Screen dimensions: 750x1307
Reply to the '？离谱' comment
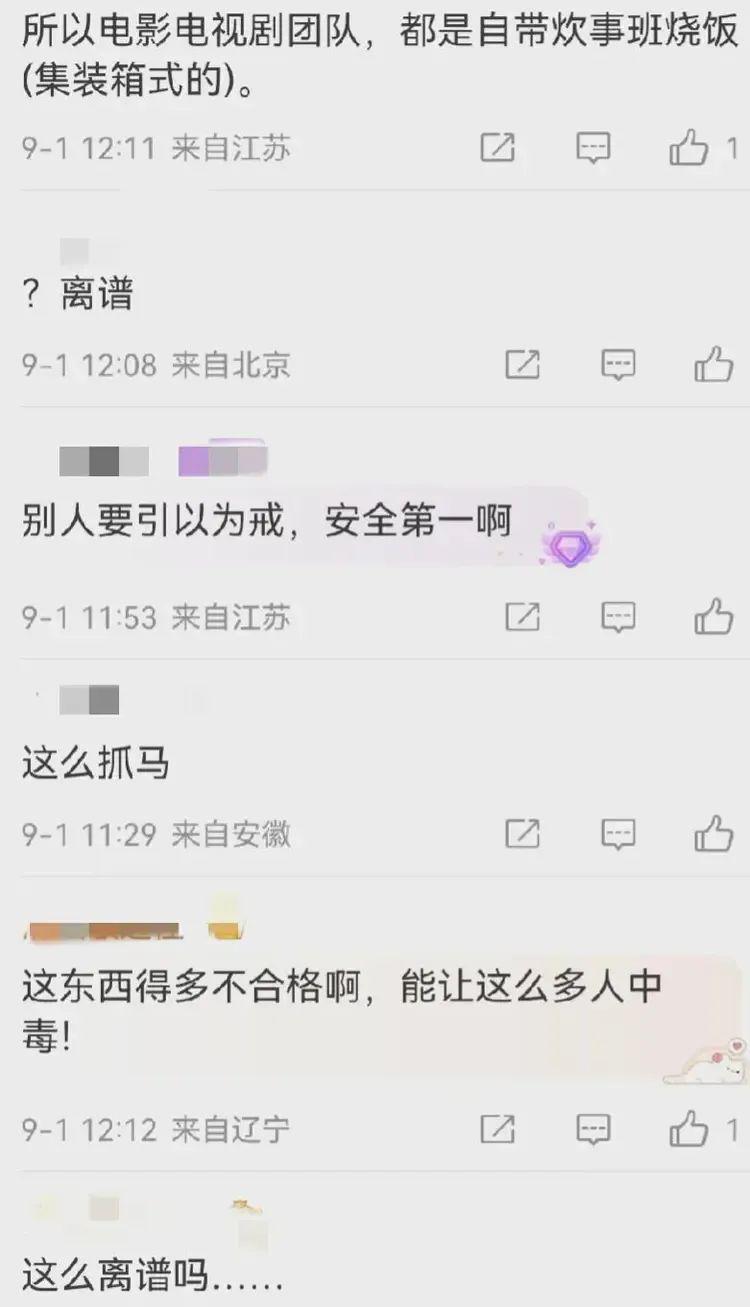[618, 365]
